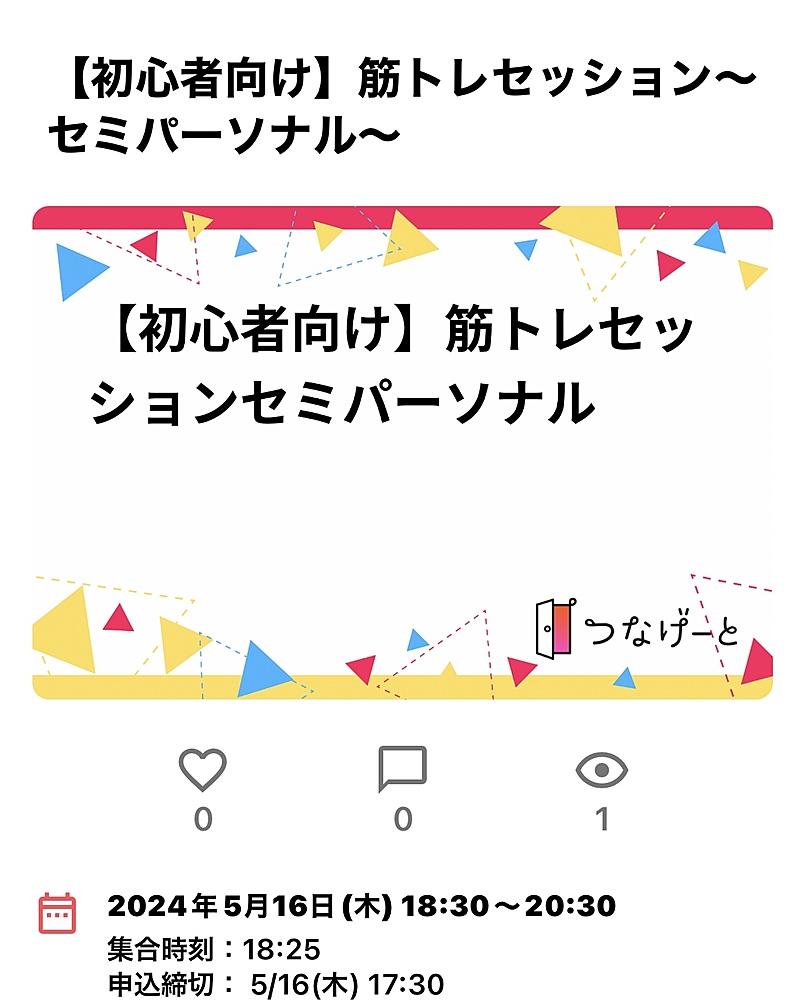Open the 筋トレセッション event banner image
The image size is (806, 1000).
(402, 452)
